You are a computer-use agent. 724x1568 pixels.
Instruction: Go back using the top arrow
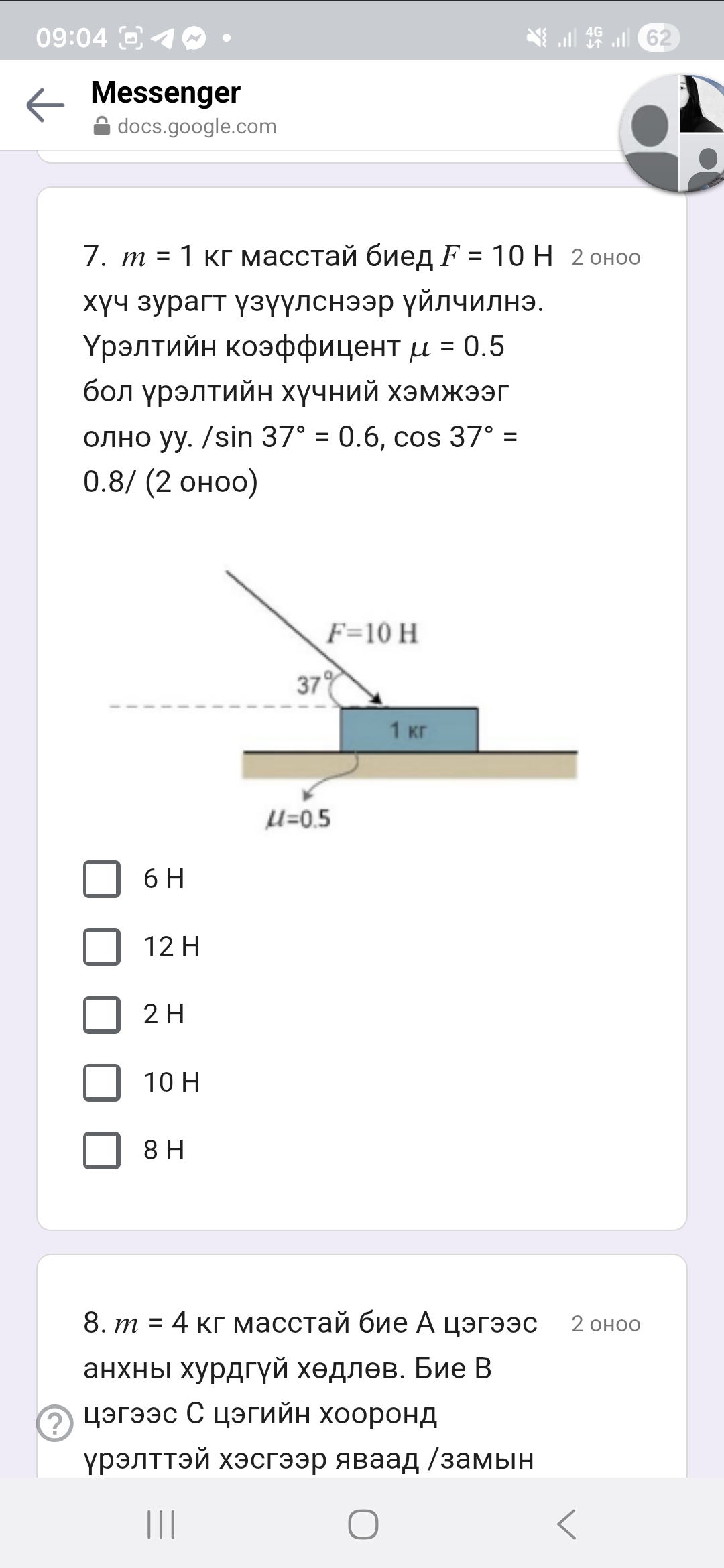45,106
